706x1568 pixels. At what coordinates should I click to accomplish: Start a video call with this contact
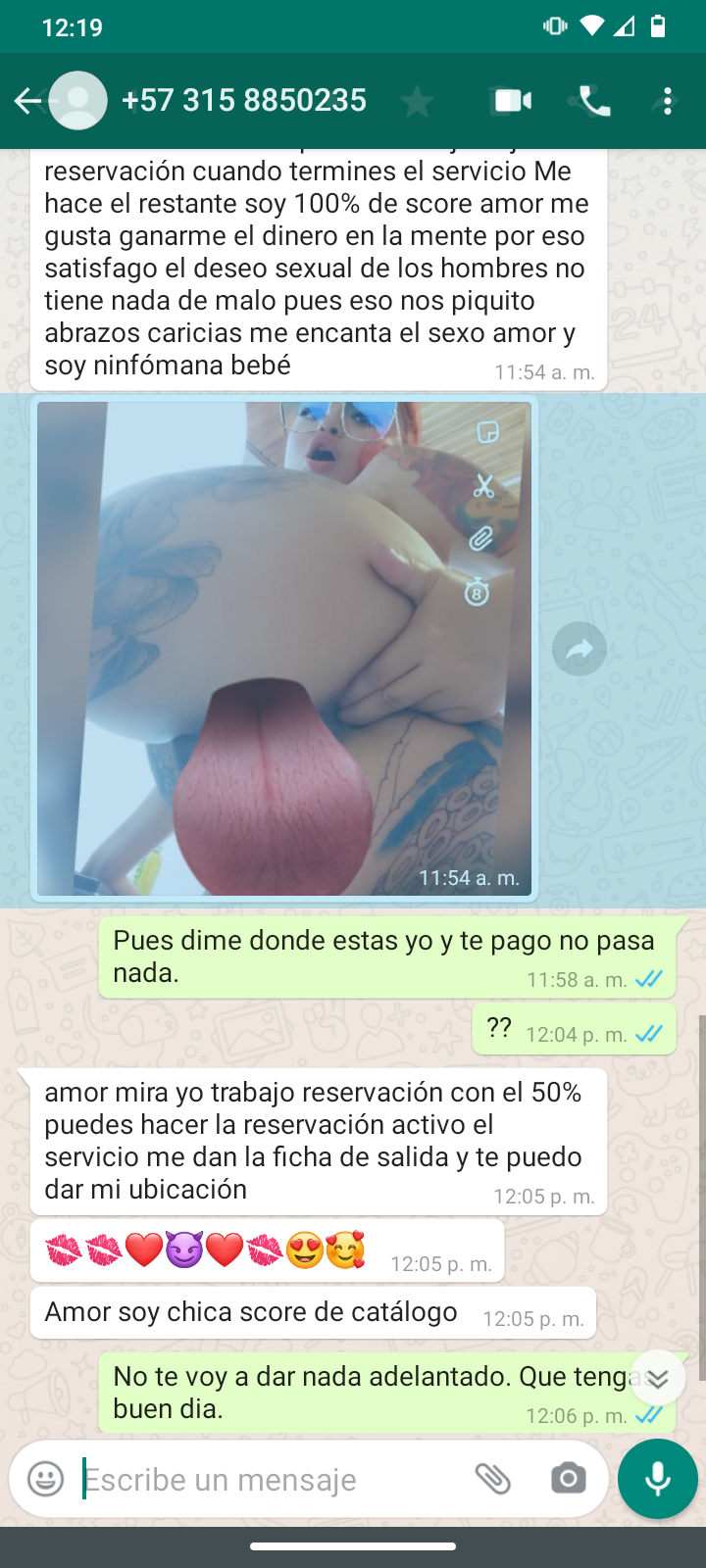click(512, 101)
